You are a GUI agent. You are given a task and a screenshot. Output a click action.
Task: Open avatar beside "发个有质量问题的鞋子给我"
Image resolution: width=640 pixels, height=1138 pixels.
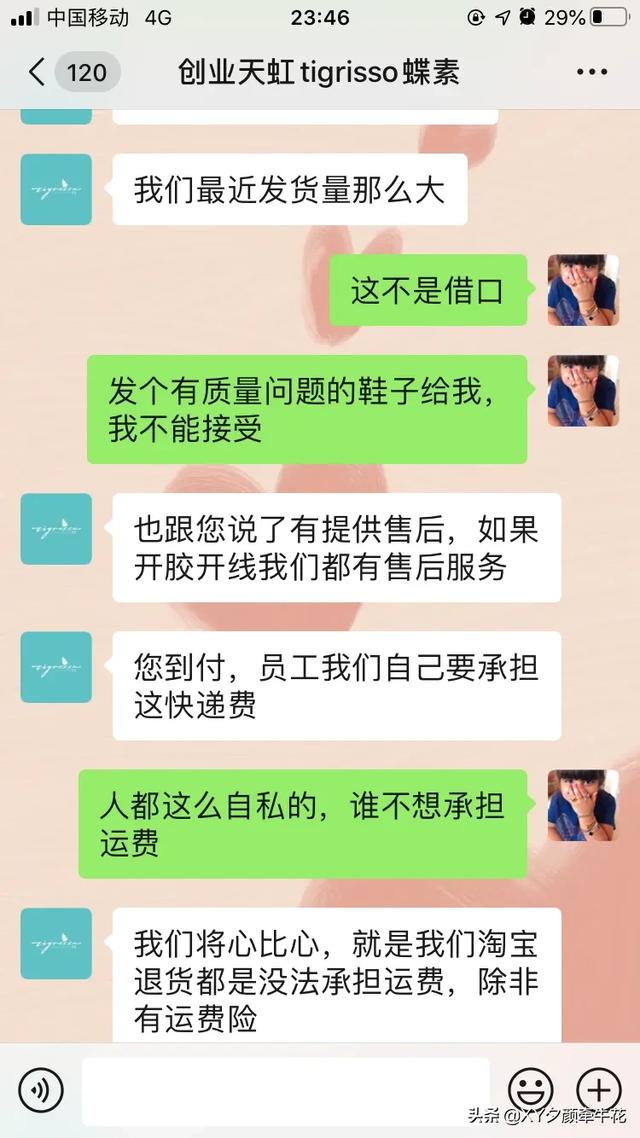click(x=582, y=390)
